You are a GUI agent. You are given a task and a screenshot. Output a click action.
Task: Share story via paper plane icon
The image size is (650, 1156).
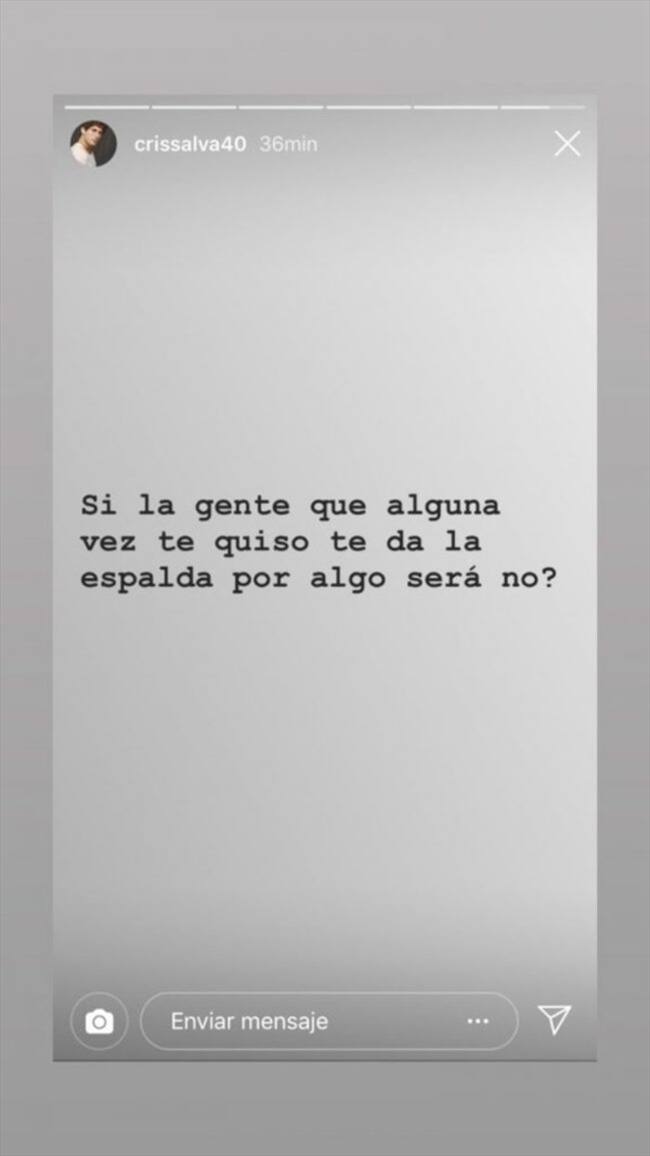click(554, 1019)
